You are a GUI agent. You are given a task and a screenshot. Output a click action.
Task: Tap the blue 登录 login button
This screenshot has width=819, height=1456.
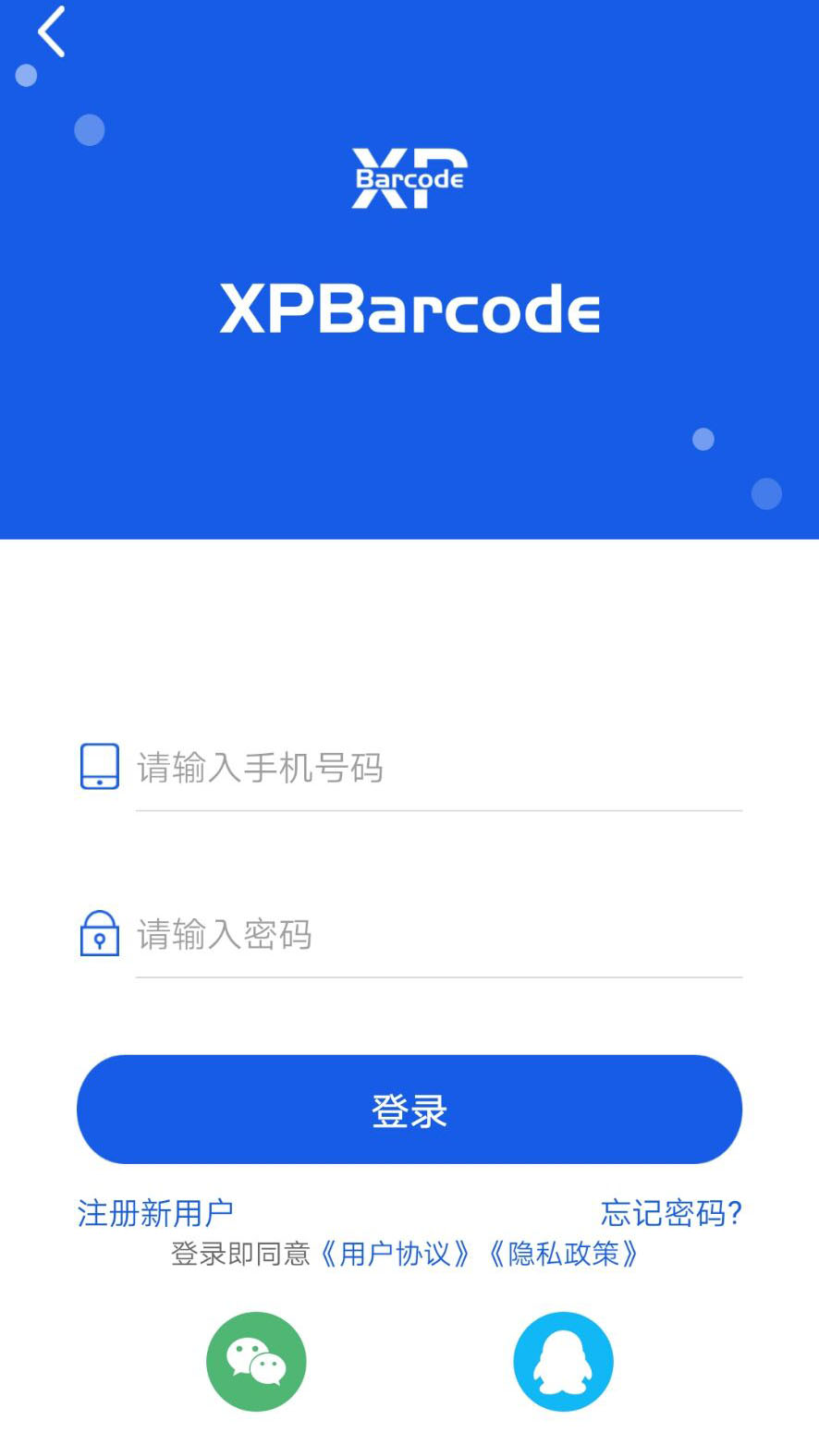[409, 1110]
